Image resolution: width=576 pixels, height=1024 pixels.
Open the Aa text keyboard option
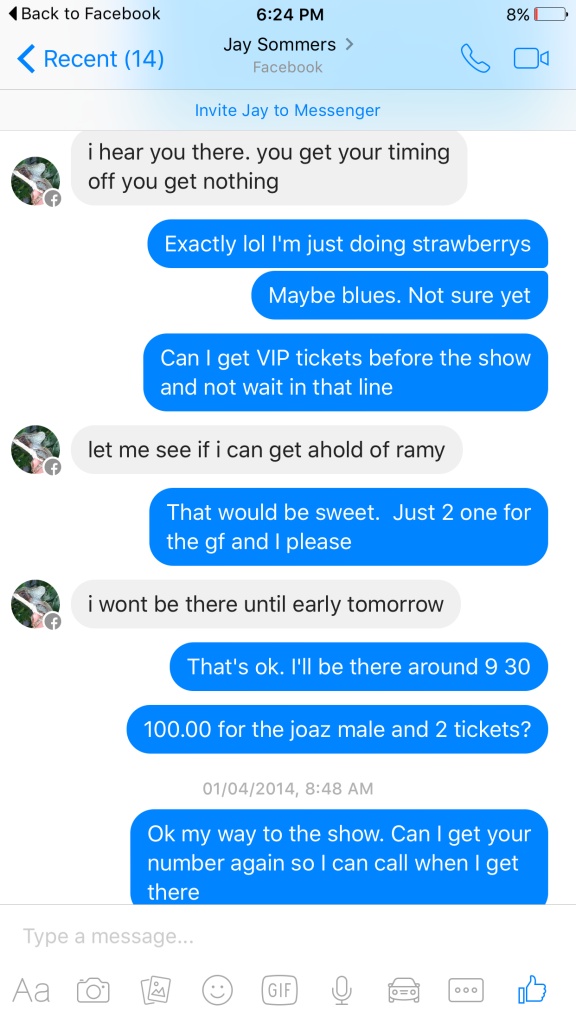click(x=31, y=990)
